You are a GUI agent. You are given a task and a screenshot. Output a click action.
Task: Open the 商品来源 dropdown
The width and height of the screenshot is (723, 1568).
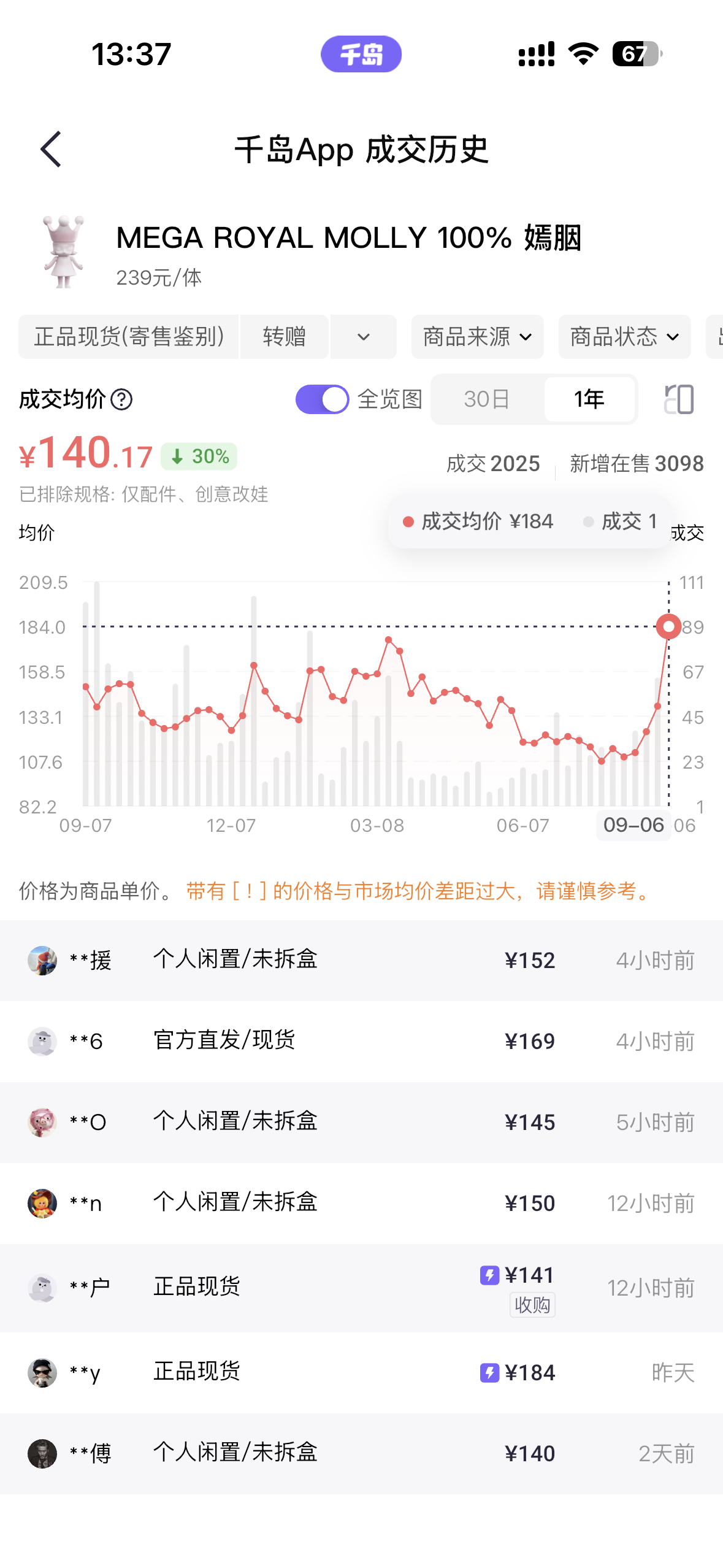(x=477, y=337)
